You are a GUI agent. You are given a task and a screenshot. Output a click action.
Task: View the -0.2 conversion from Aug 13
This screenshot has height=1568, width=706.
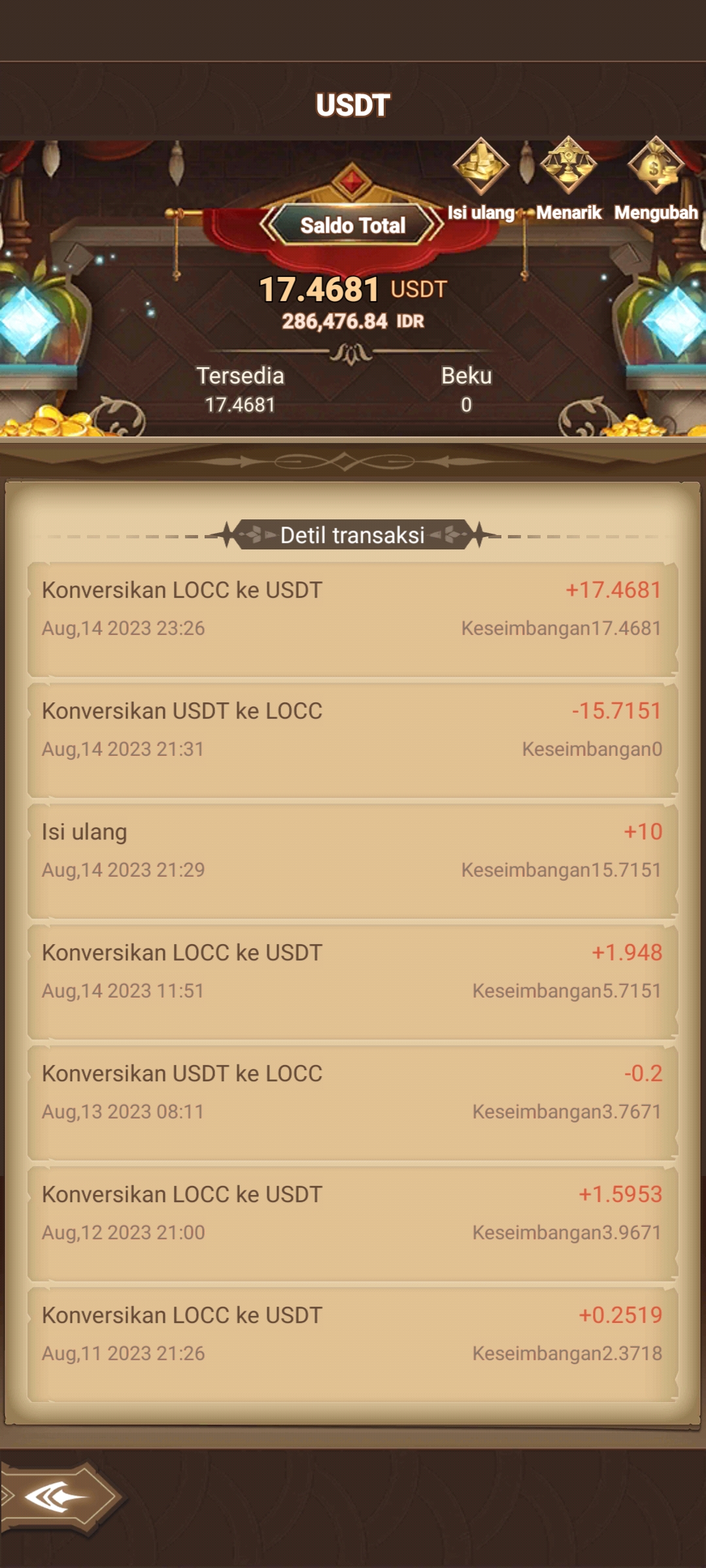(352, 1102)
